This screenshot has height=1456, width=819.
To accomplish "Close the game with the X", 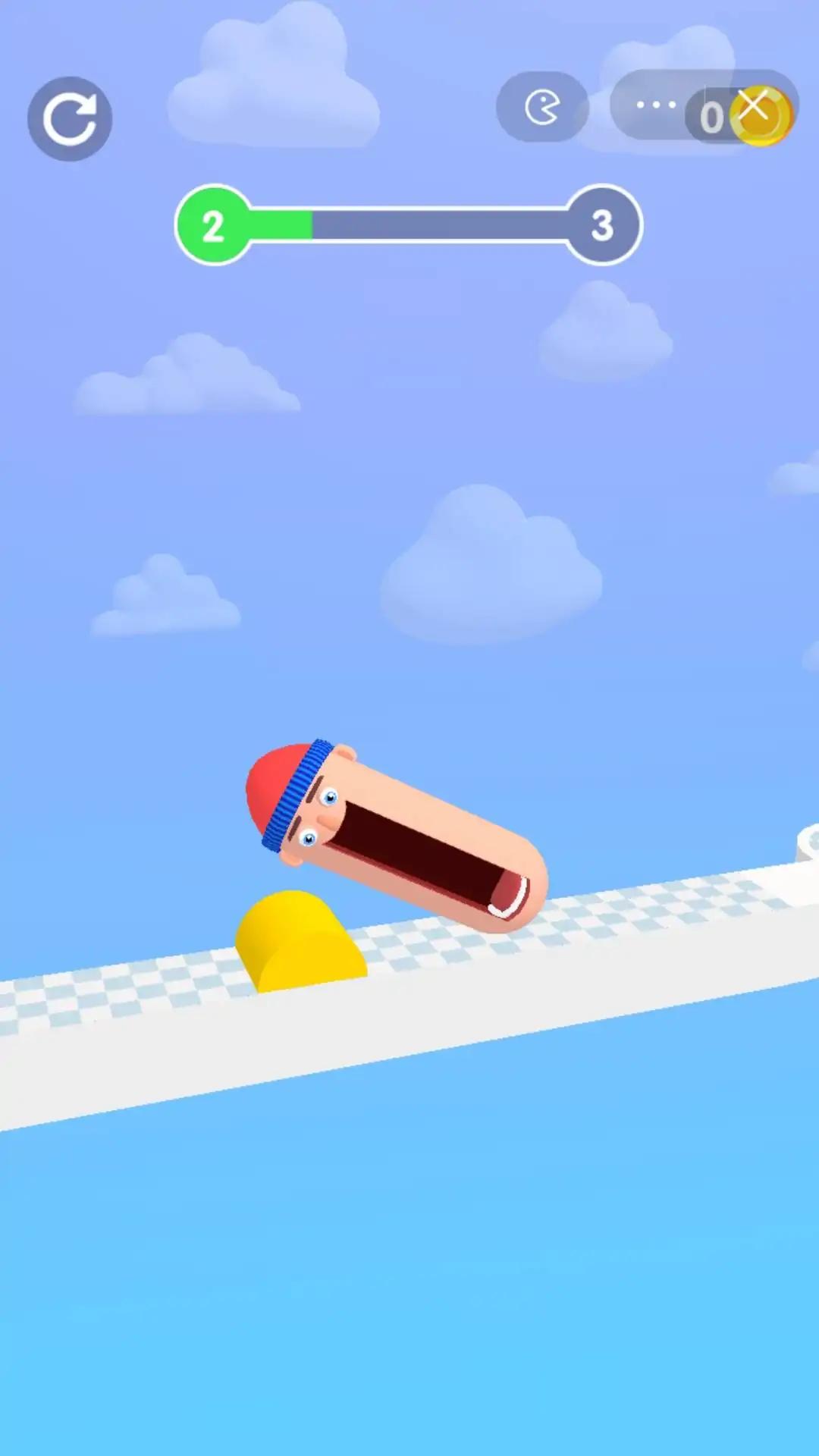I will coord(754,105).
